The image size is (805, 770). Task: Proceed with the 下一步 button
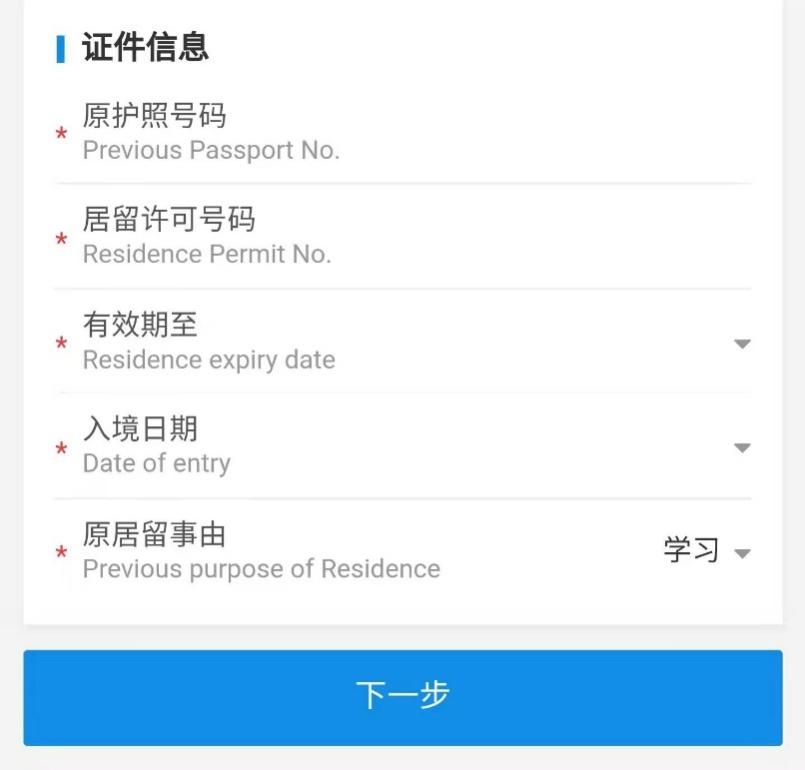tap(402, 697)
